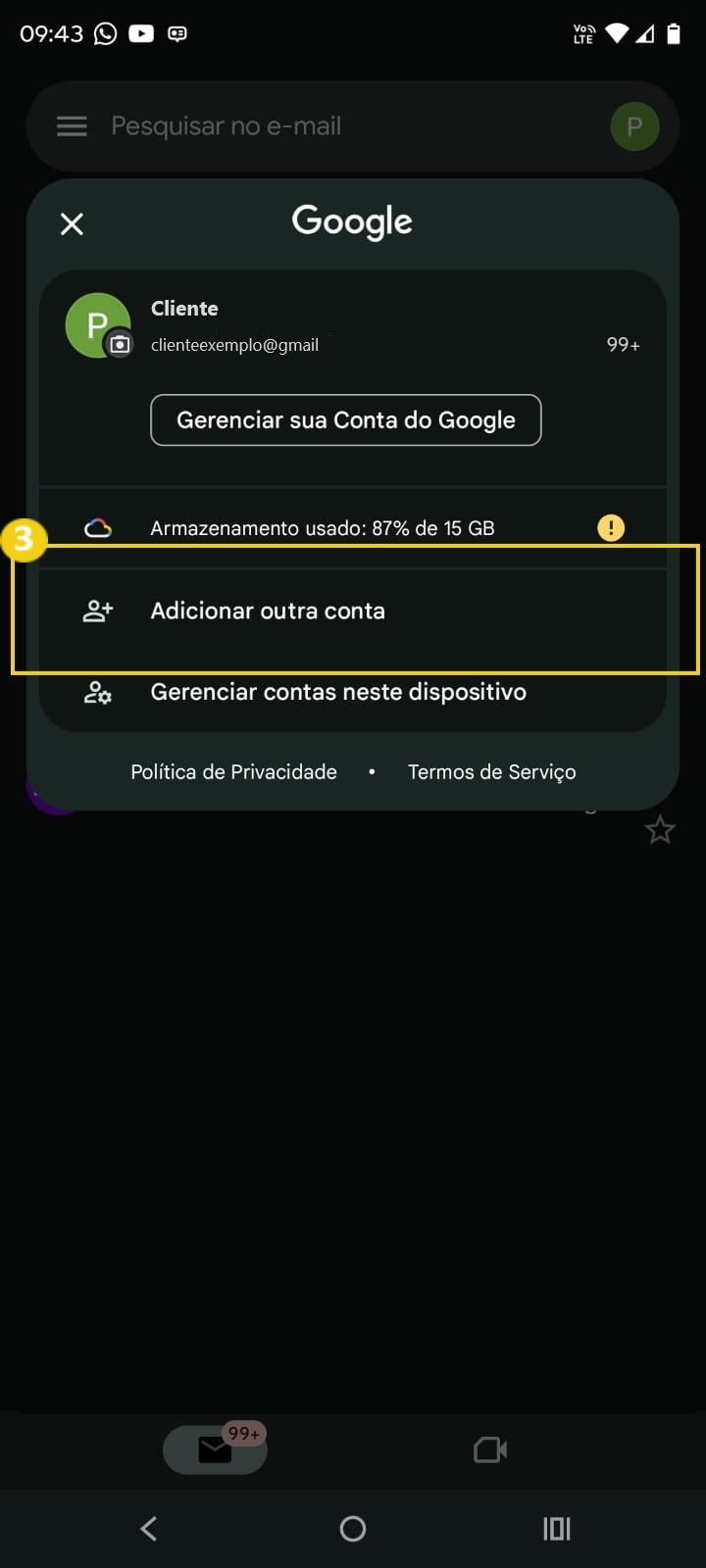Tap the yellow storage warning icon
The height and width of the screenshot is (1568, 706).
click(610, 527)
